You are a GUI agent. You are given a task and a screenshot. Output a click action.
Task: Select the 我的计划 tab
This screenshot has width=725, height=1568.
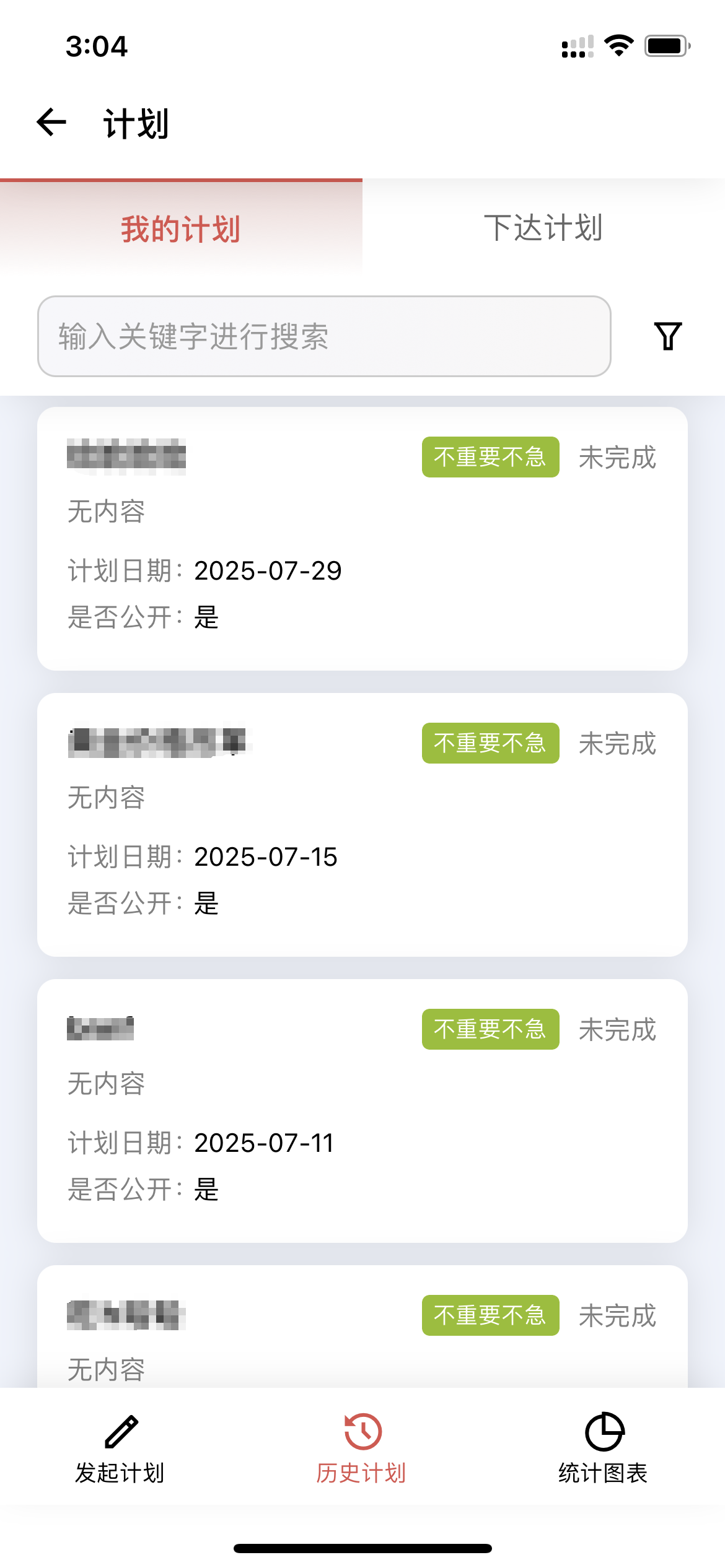coord(180,228)
